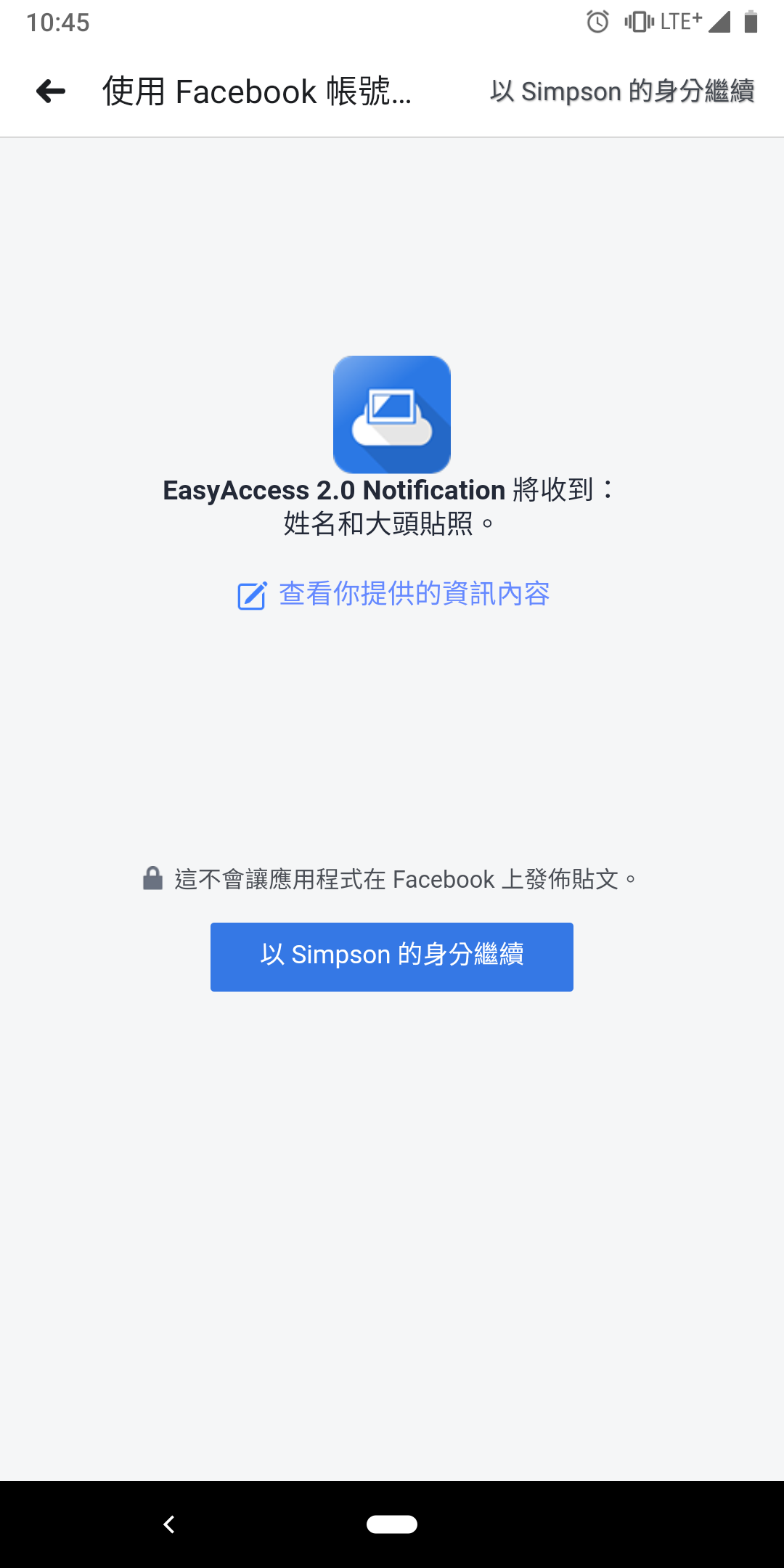Tap the system home pill

pos(392,1524)
